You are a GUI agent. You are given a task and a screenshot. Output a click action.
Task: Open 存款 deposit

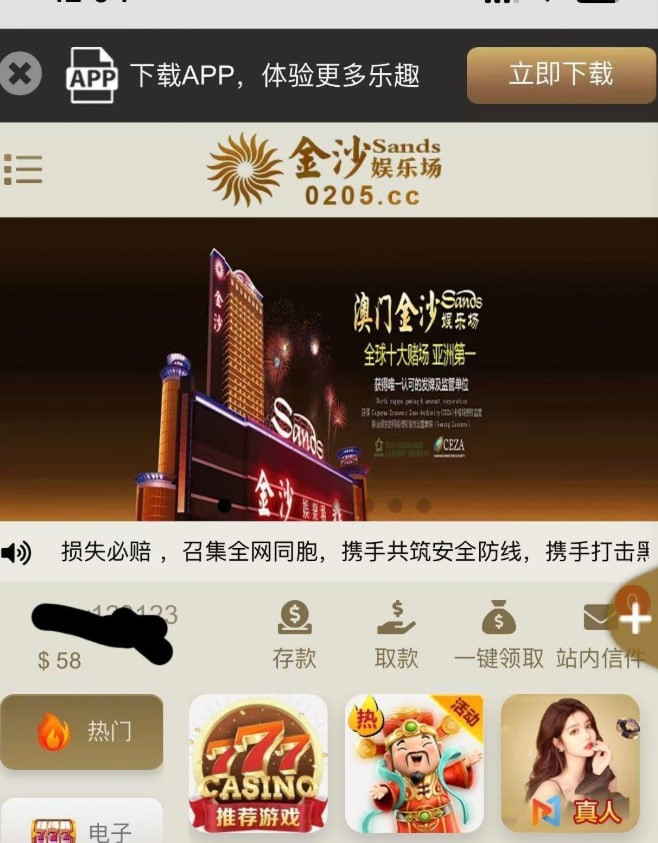pos(294,634)
